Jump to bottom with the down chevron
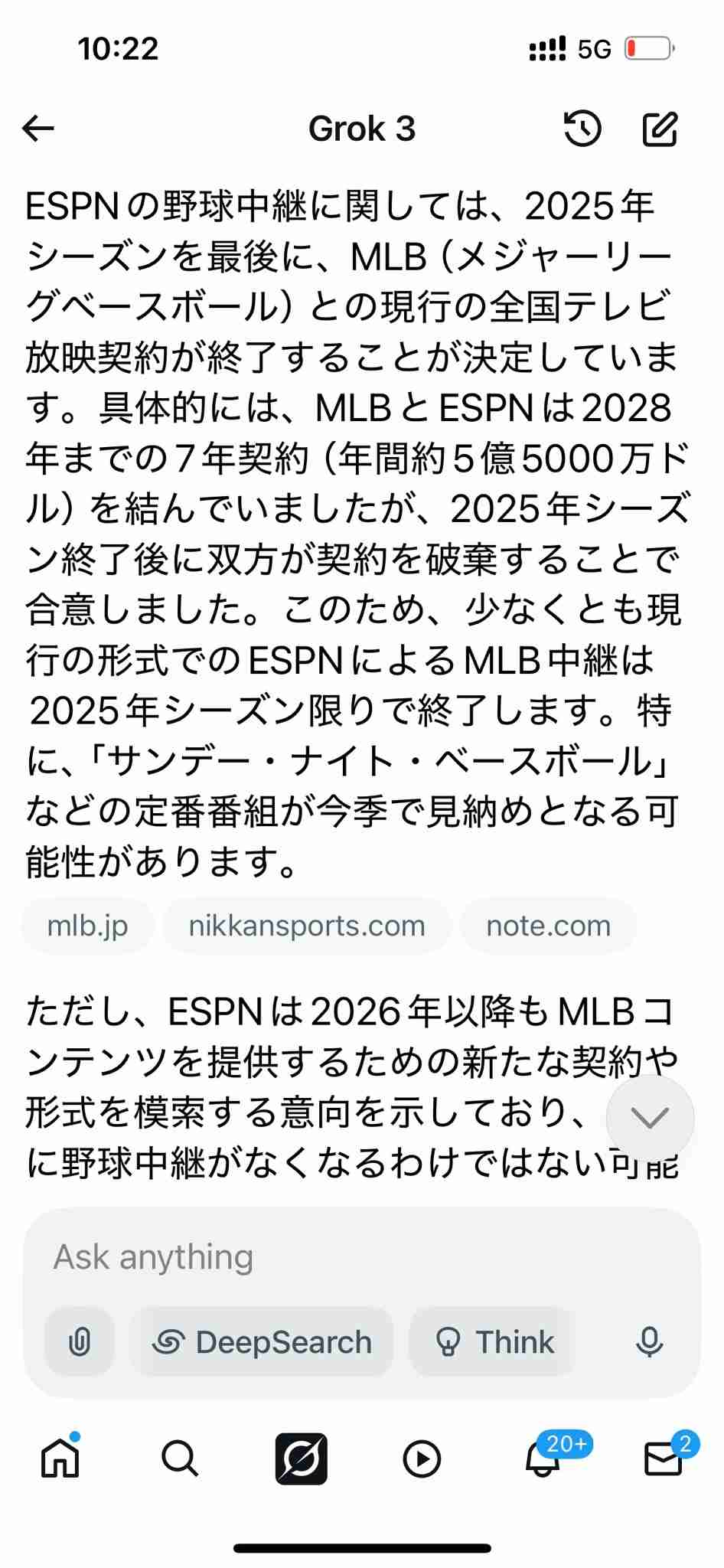The image size is (724, 1568). tap(651, 1119)
